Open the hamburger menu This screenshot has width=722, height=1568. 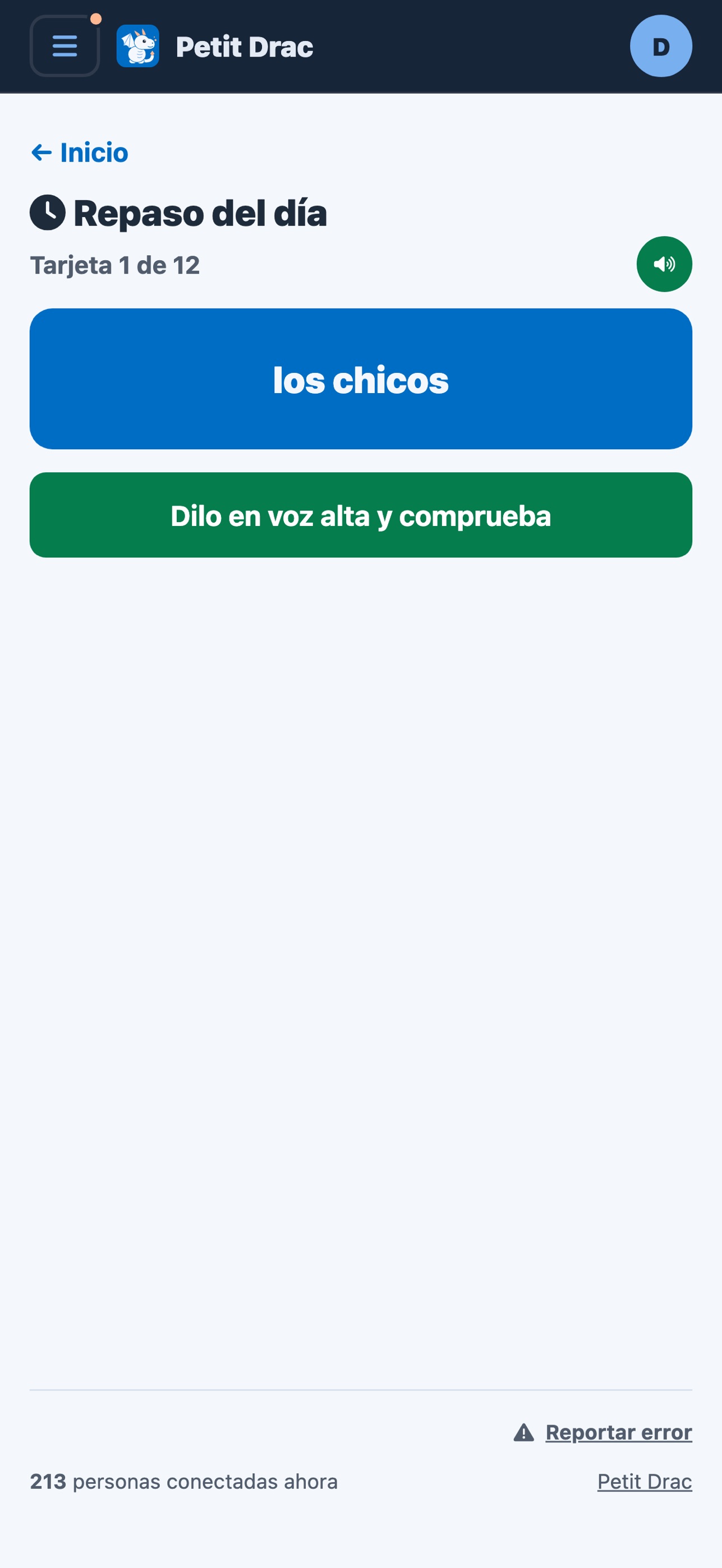[x=65, y=46]
